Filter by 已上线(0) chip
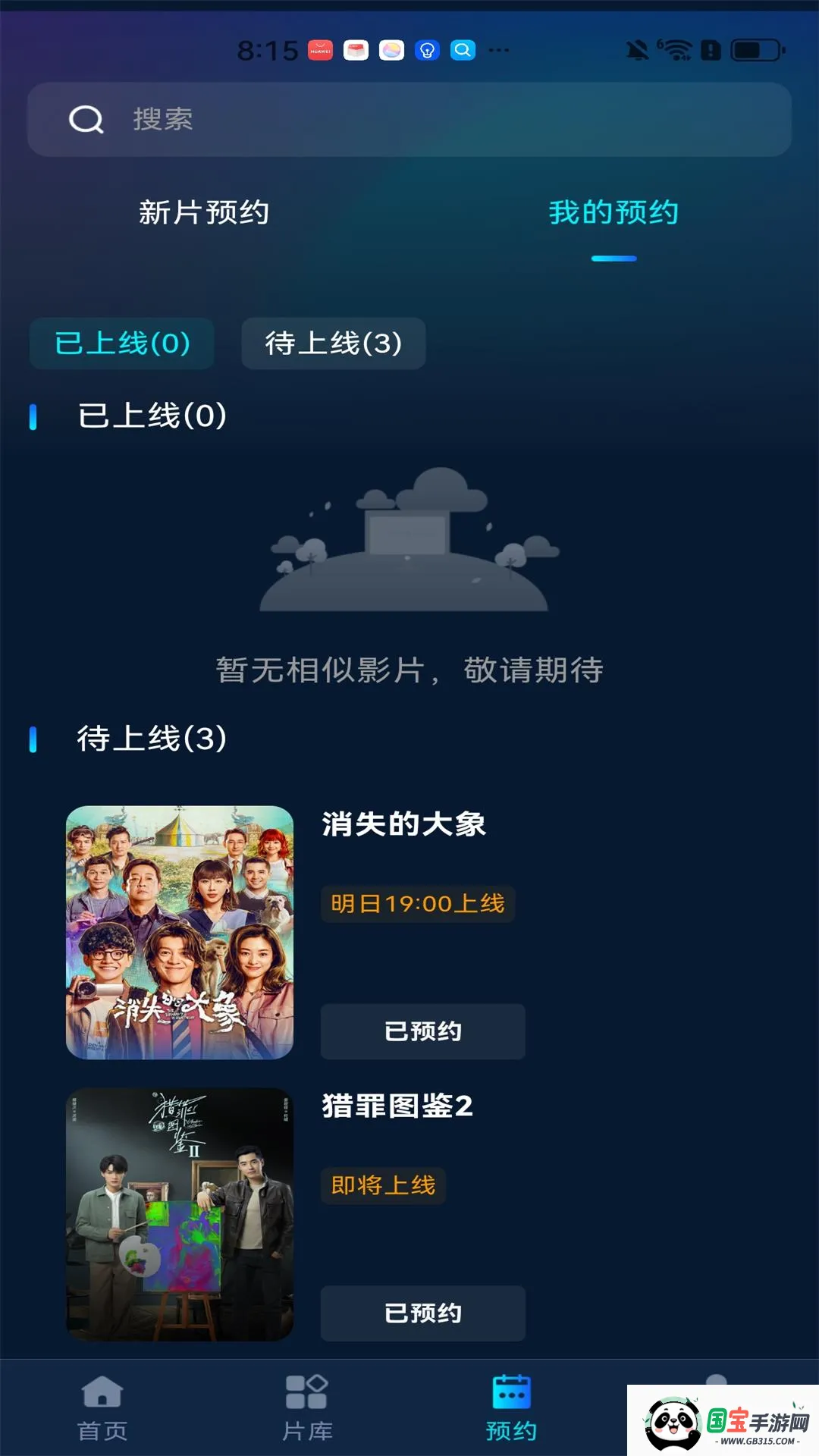 coord(122,344)
